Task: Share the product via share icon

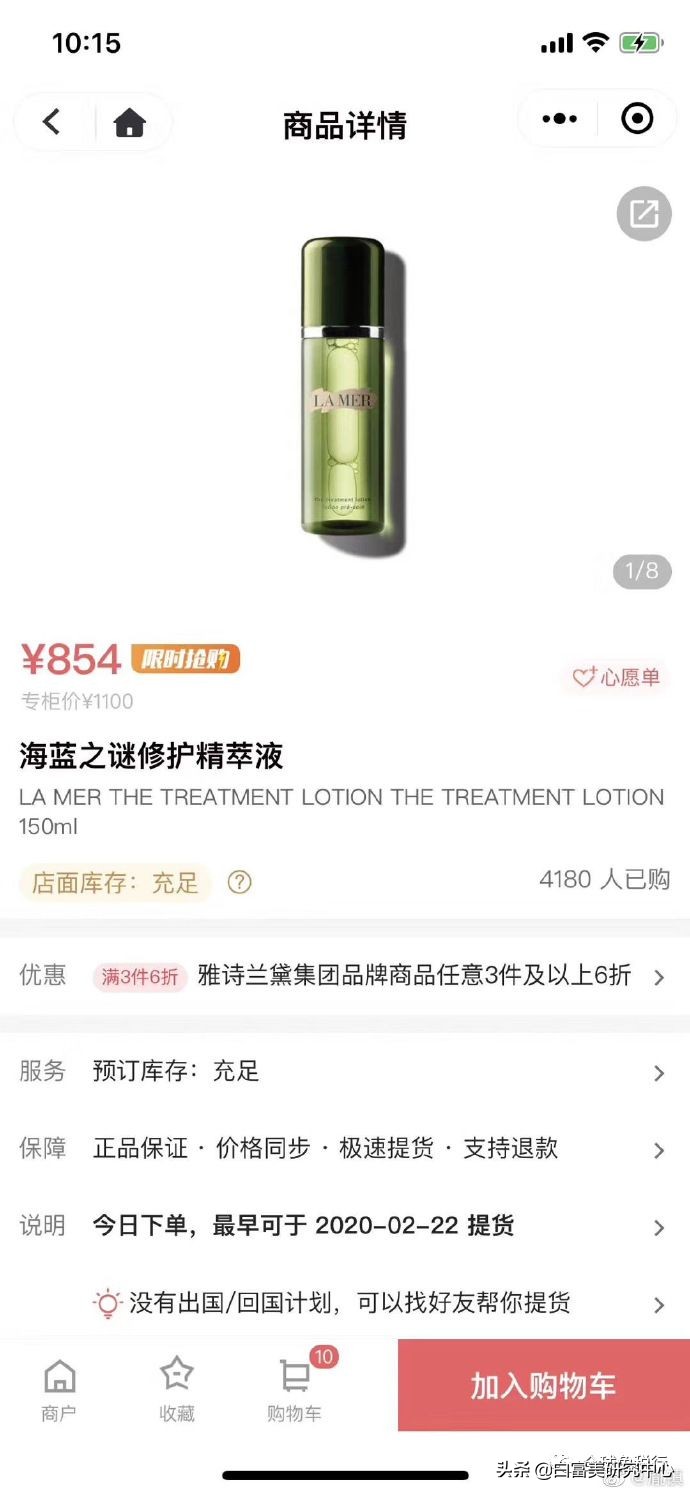Action: (x=643, y=213)
